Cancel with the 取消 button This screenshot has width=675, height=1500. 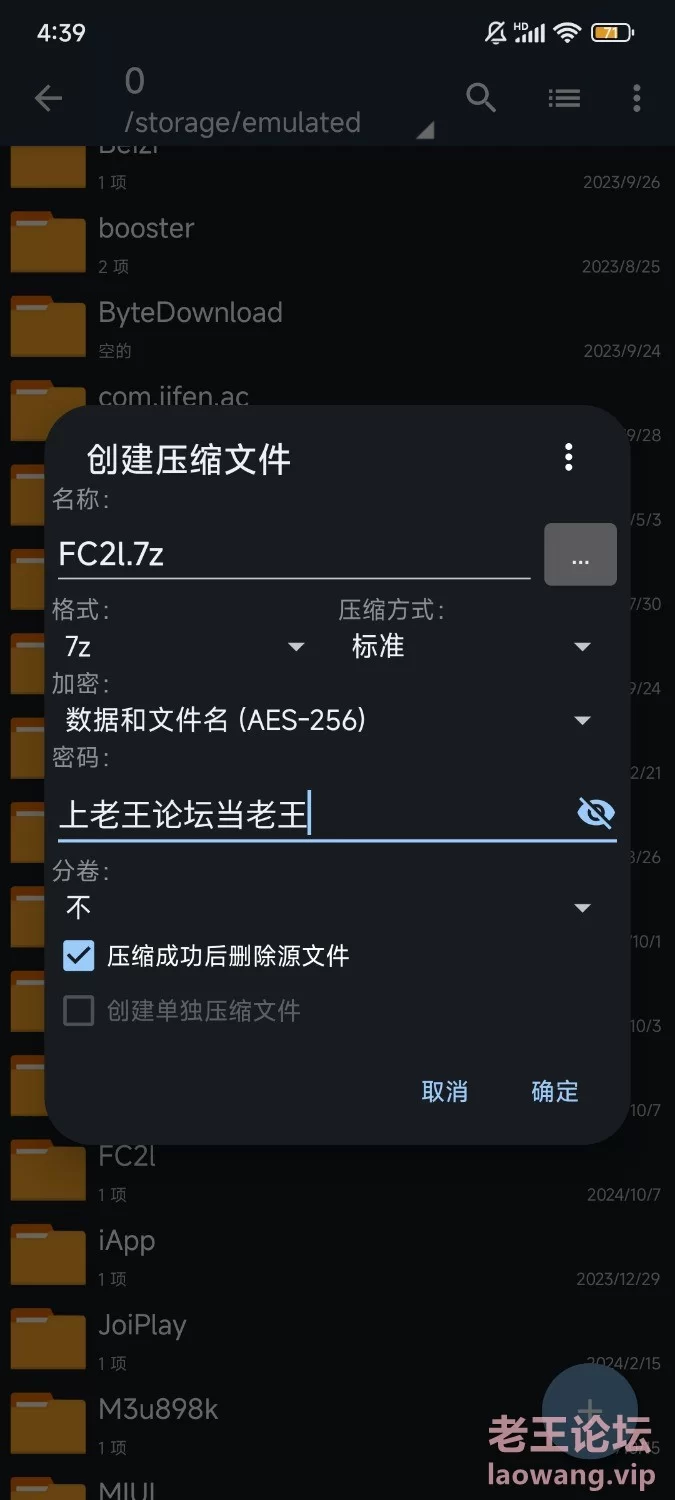point(444,1091)
